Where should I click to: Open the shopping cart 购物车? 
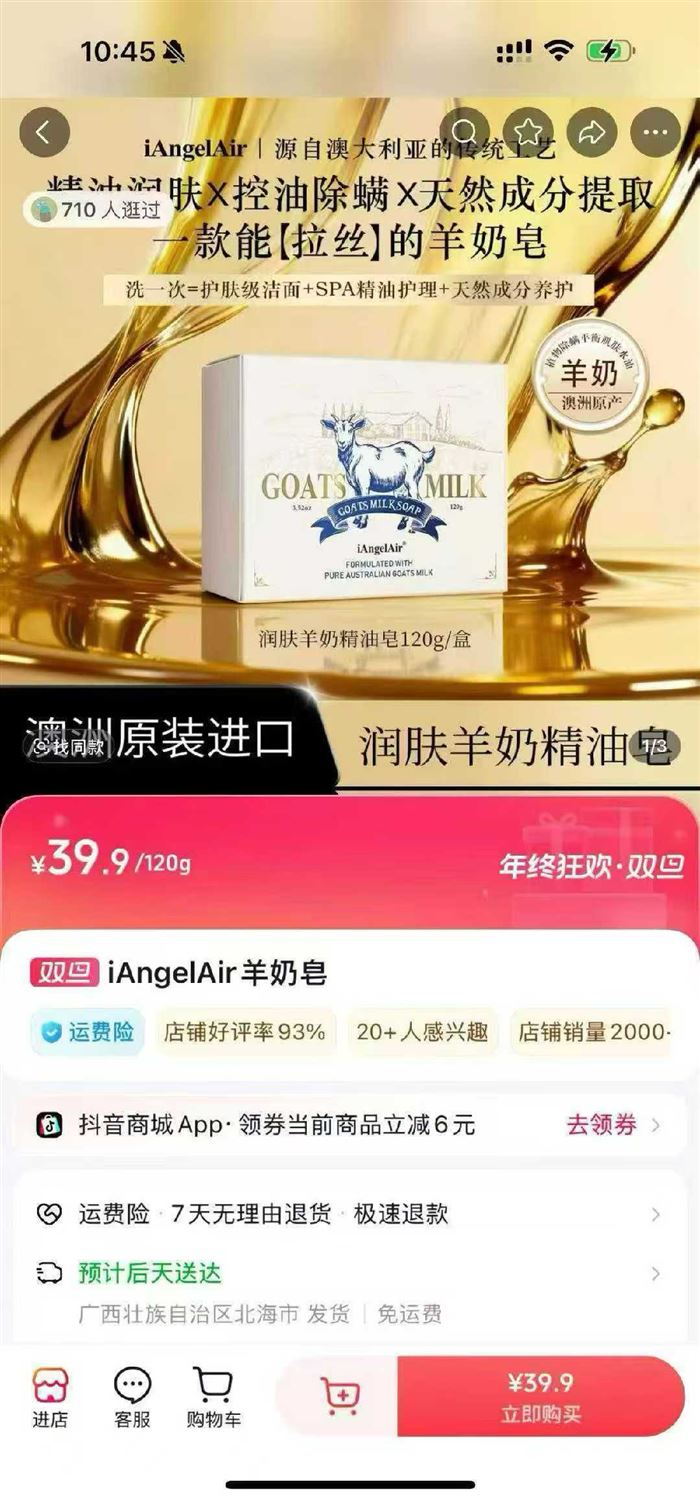click(x=213, y=1397)
